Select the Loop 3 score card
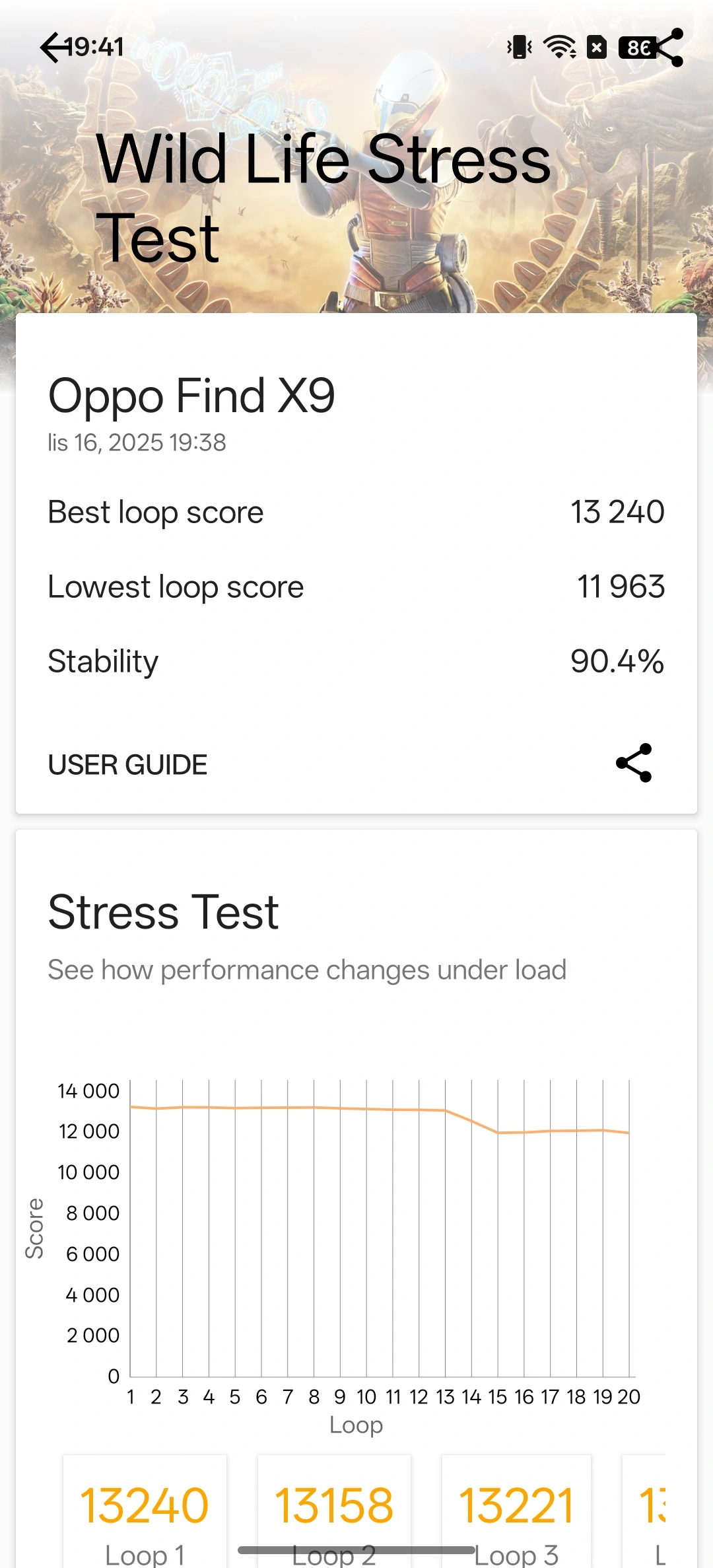 click(516, 1513)
